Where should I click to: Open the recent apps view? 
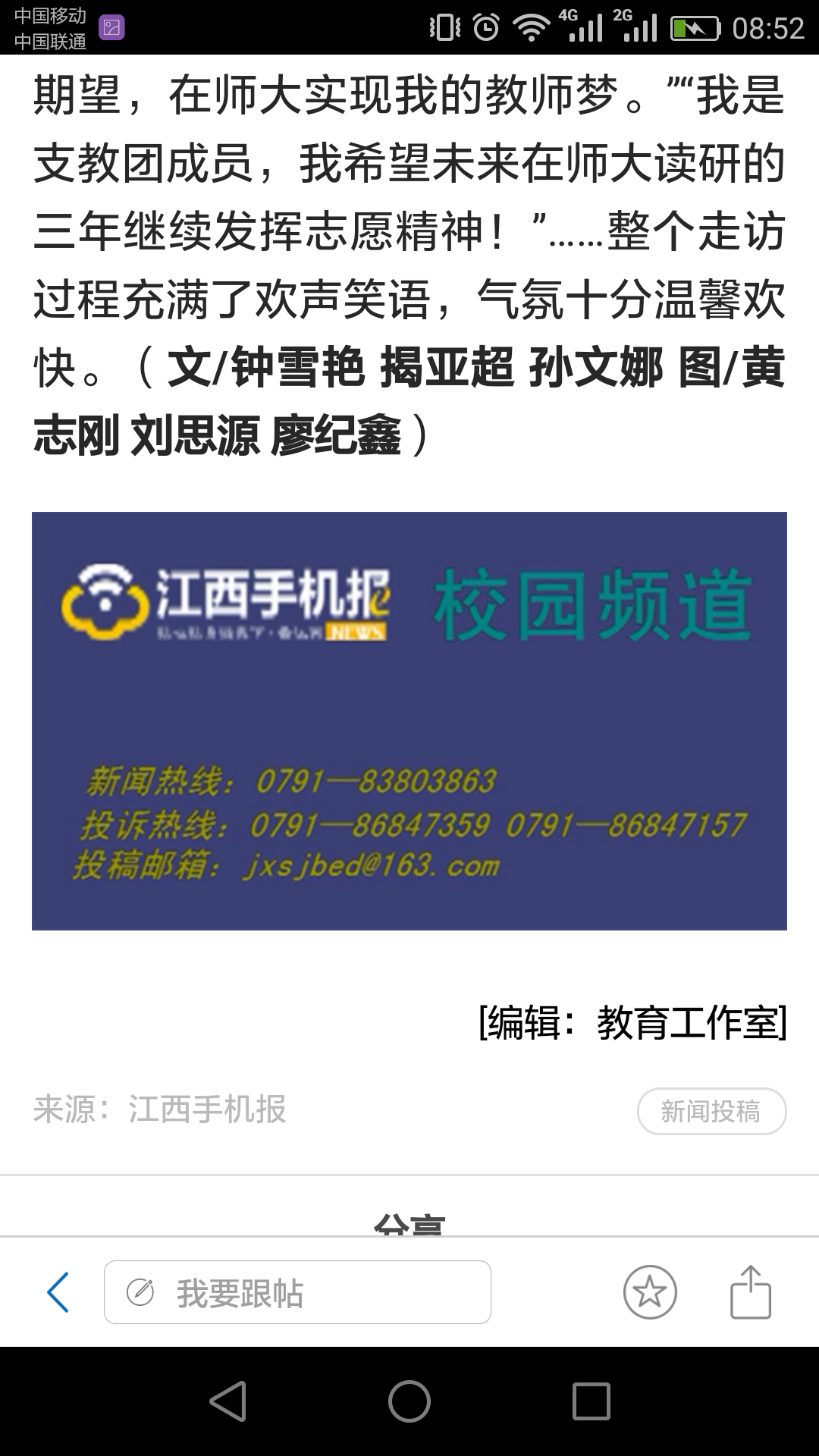[591, 1401]
